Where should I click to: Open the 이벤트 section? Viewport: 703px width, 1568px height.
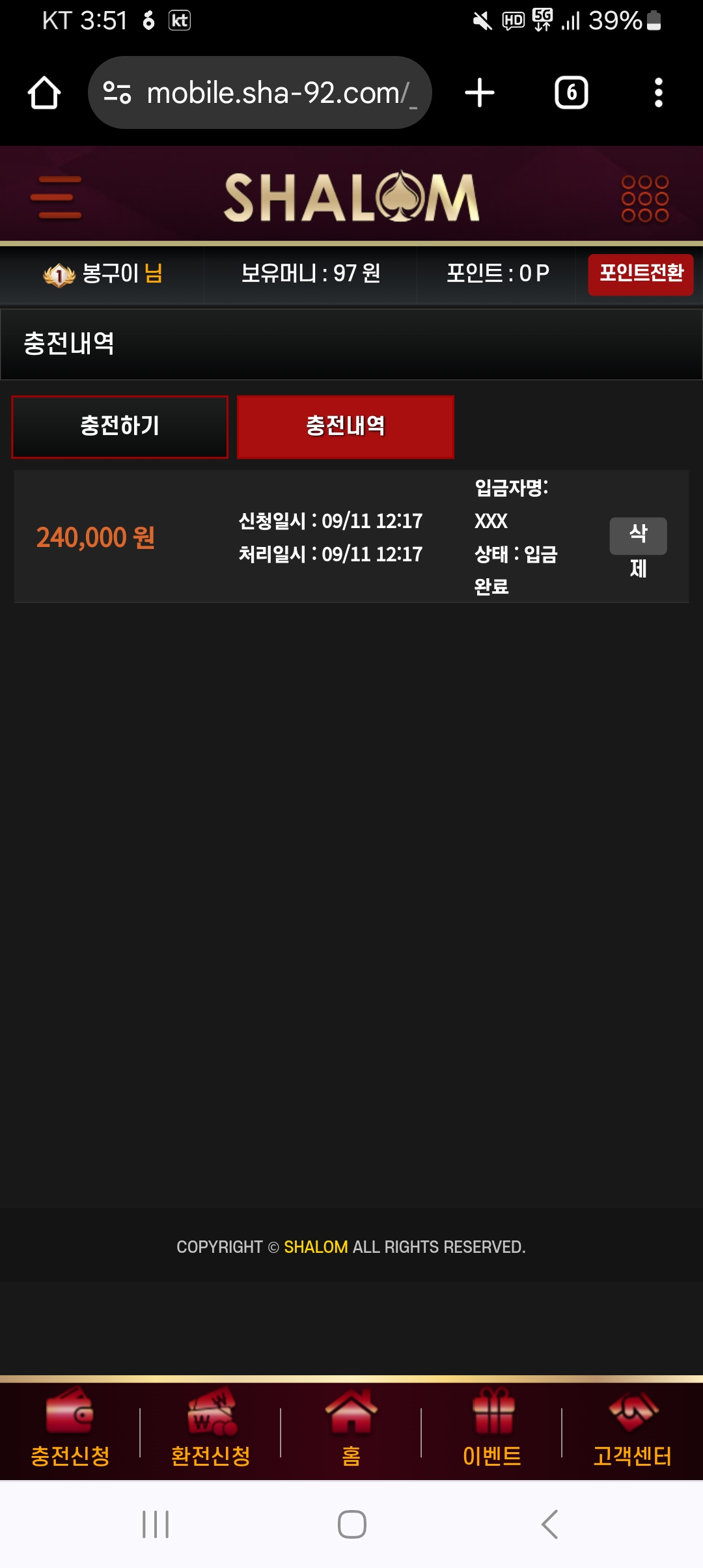point(492,1429)
